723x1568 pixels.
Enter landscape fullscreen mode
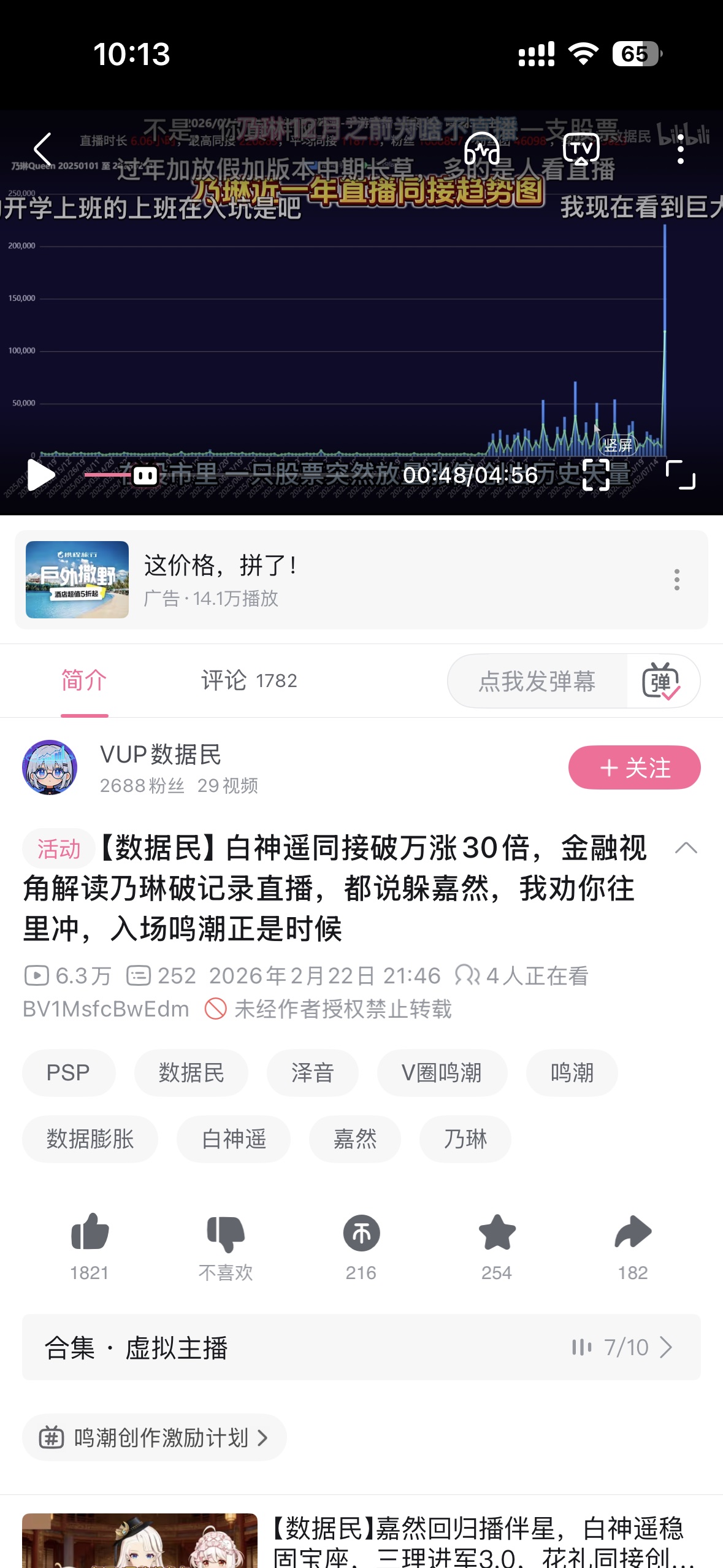[680, 475]
